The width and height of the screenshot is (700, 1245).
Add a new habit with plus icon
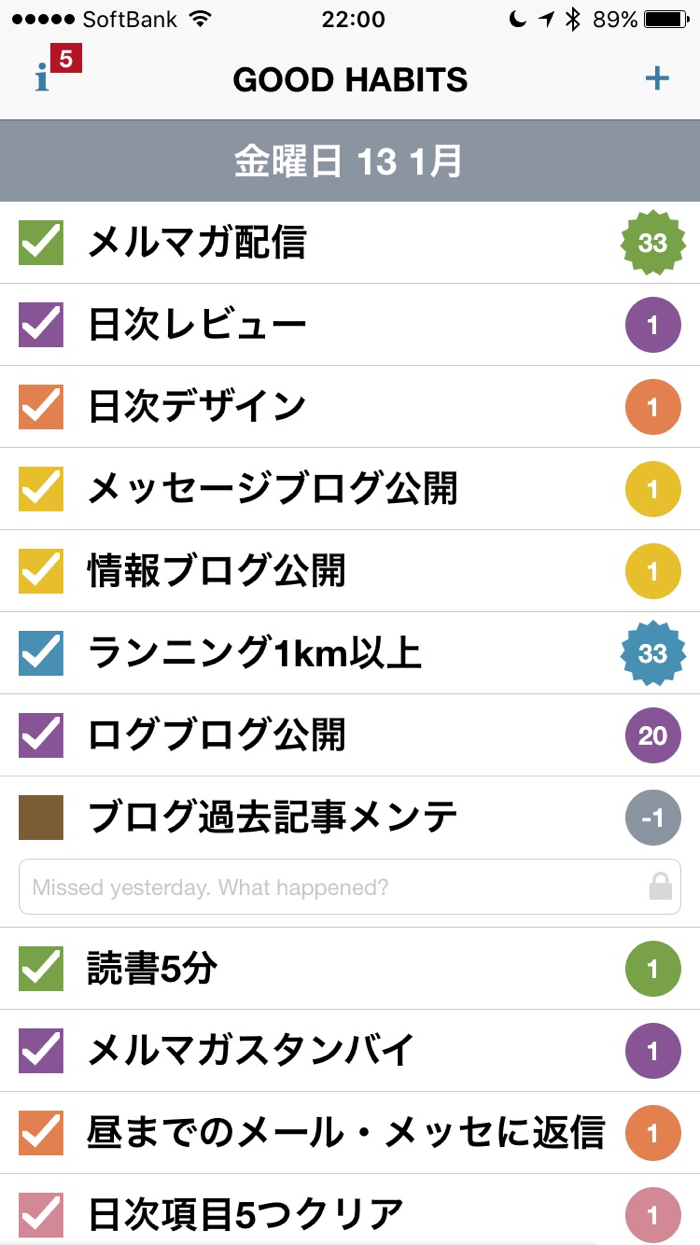[656, 78]
